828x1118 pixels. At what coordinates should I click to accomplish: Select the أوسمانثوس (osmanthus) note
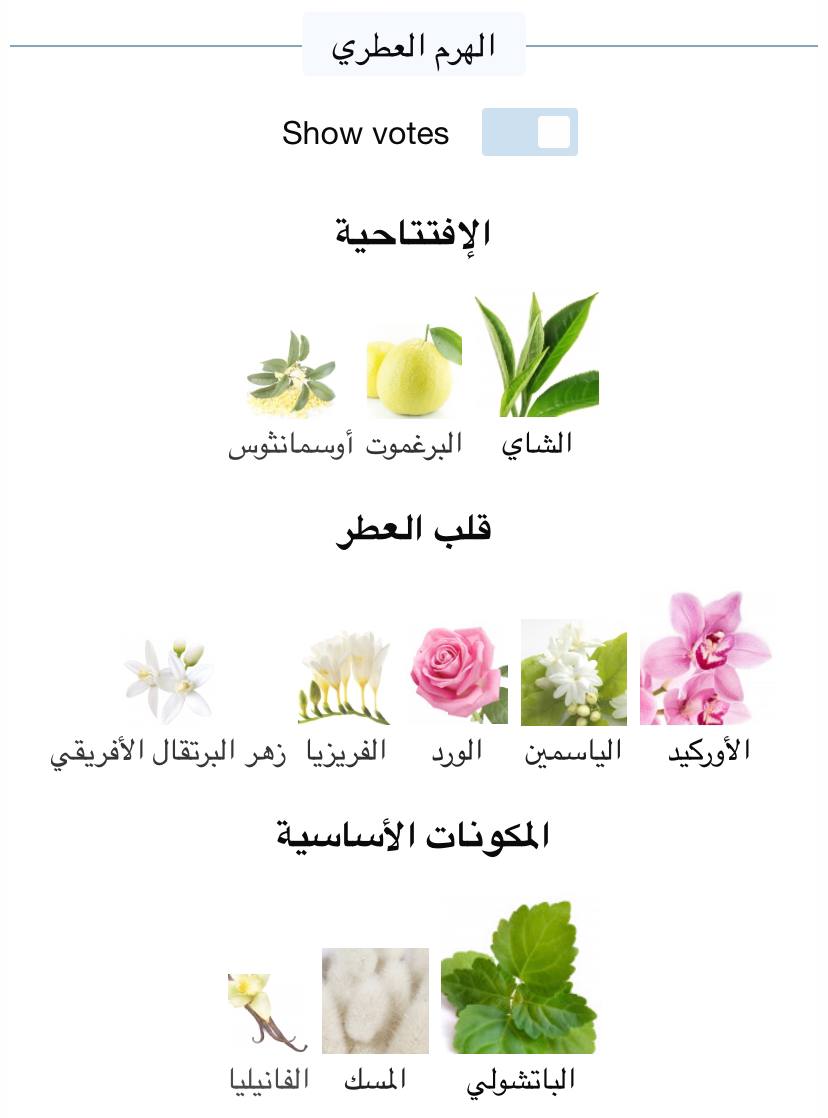(x=291, y=375)
